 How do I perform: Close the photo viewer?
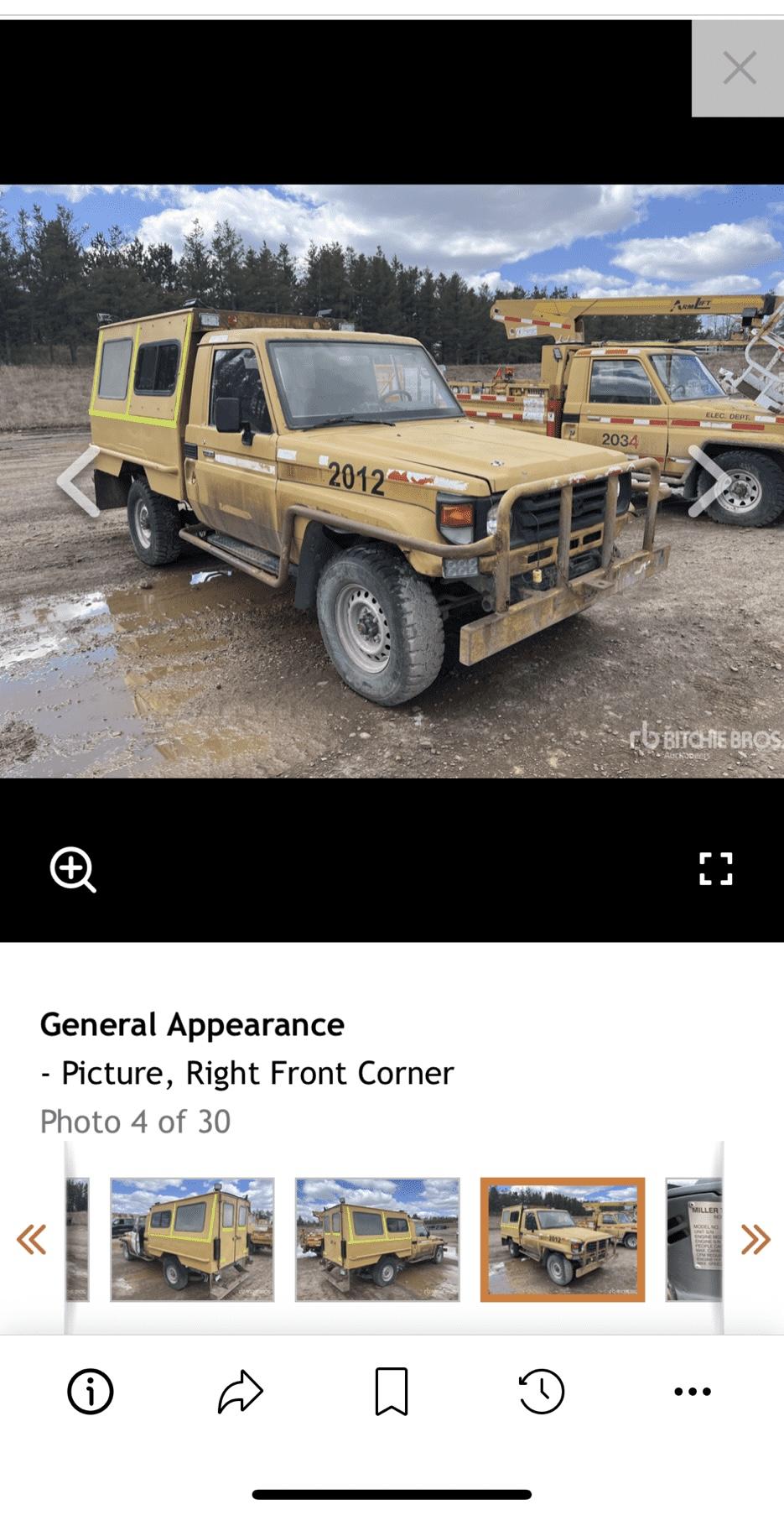click(738, 69)
